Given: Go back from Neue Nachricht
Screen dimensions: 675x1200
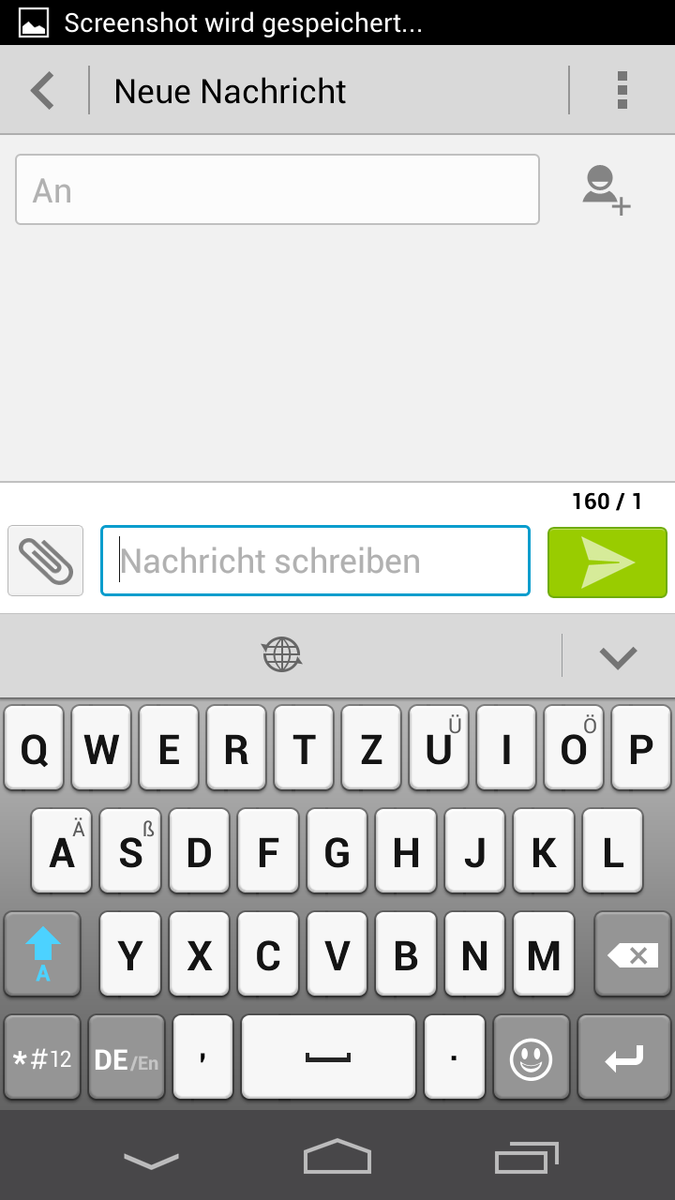Looking at the screenshot, I should [42, 91].
